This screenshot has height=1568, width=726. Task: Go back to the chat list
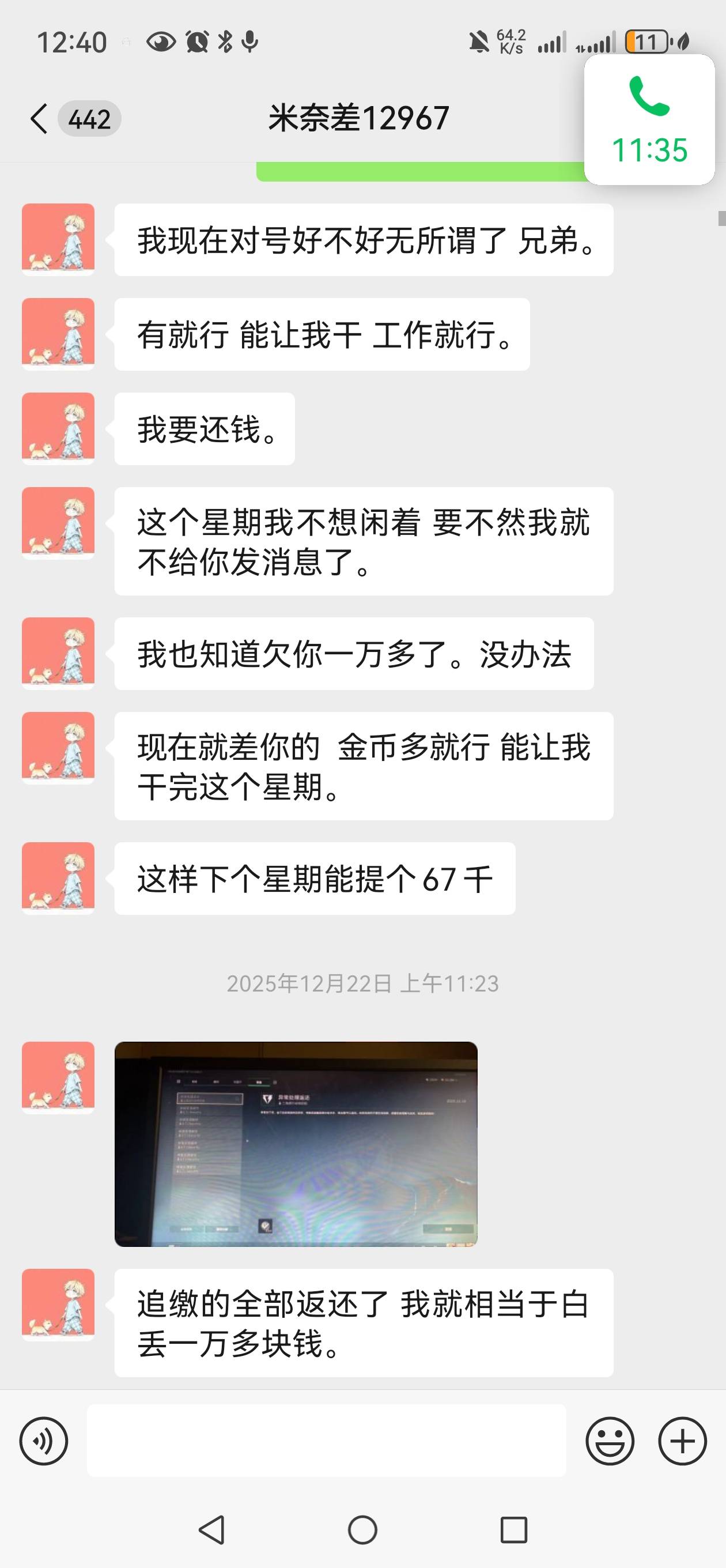pyautogui.click(x=39, y=118)
